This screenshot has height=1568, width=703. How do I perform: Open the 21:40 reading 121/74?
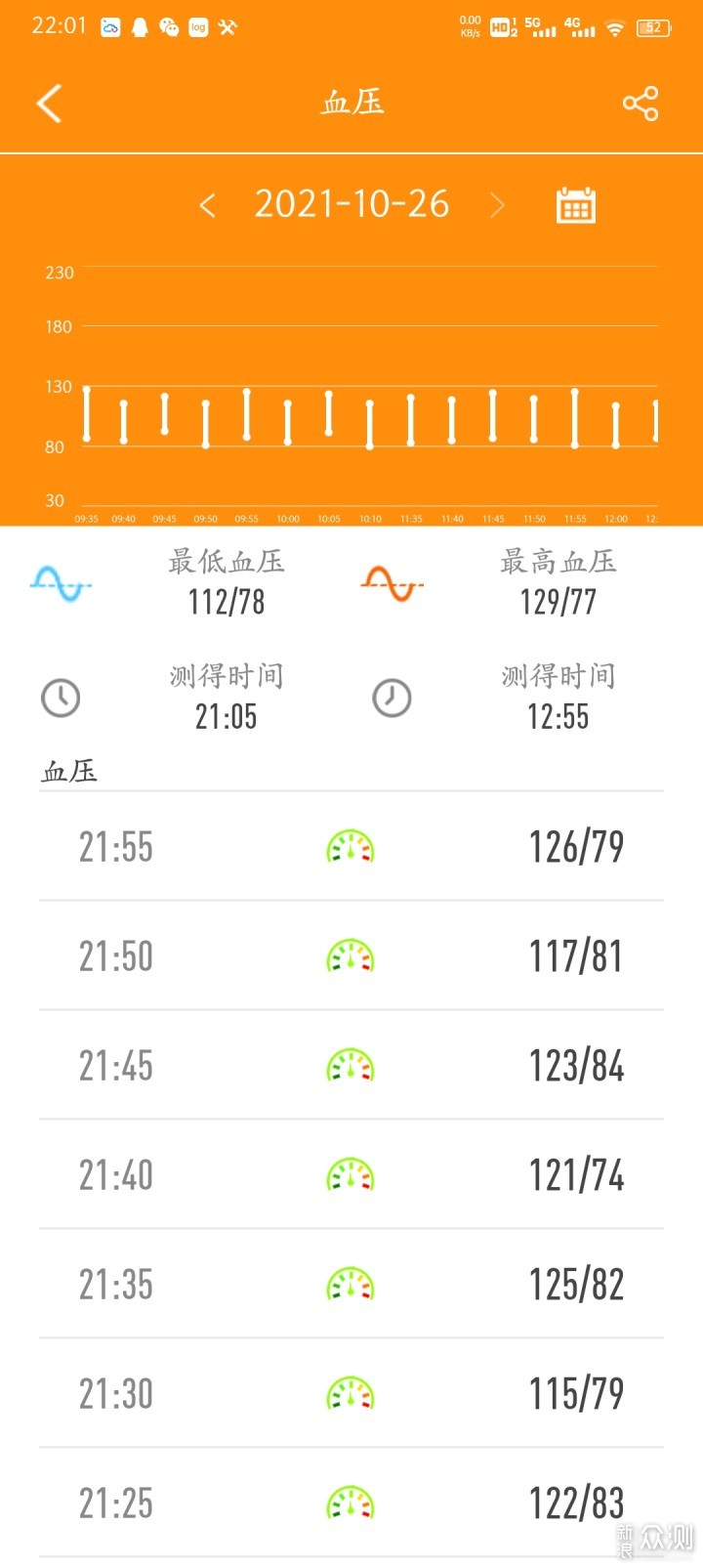(x=351, y=1174)
